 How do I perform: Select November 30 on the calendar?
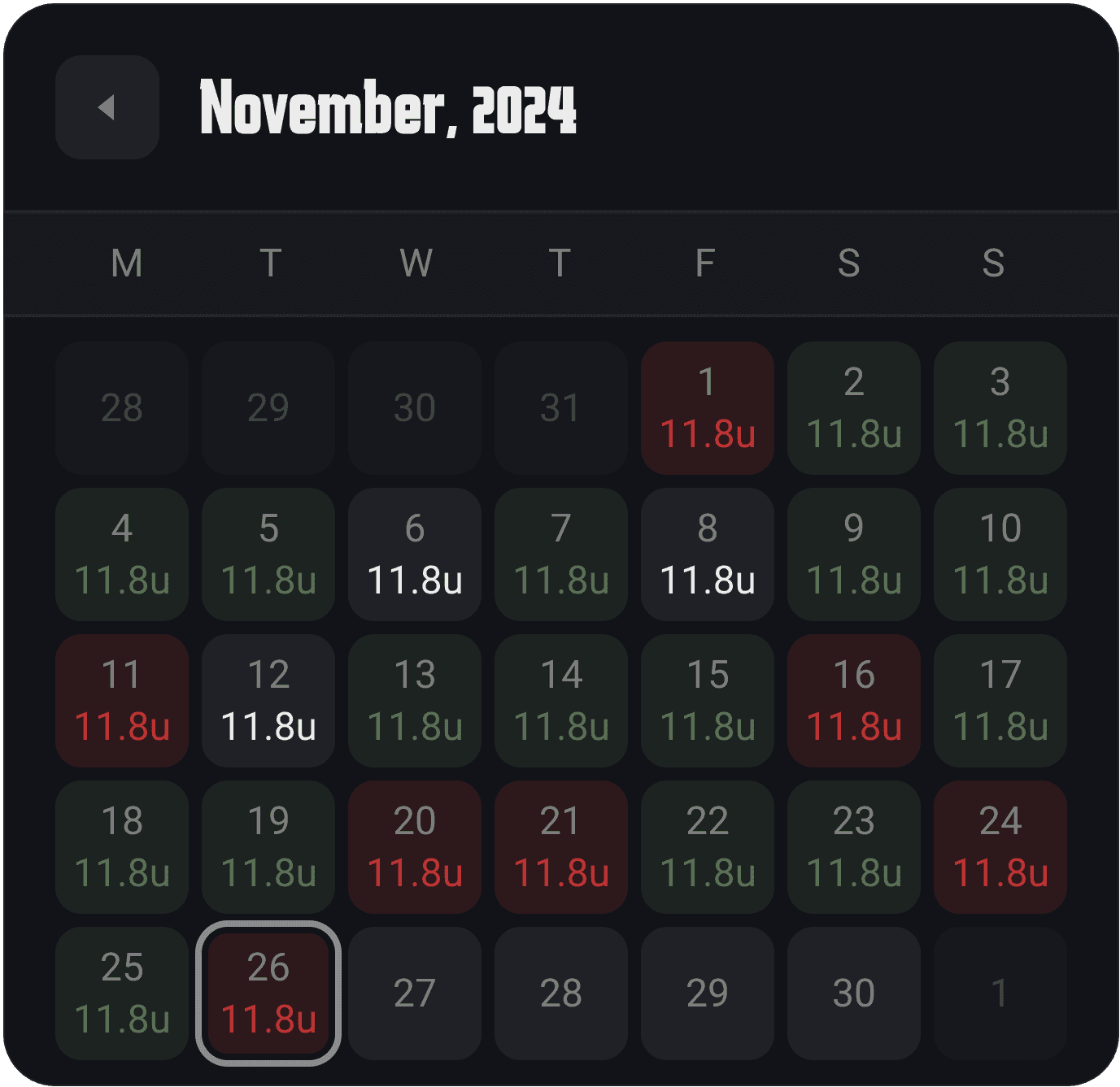(x=853, y=993)
